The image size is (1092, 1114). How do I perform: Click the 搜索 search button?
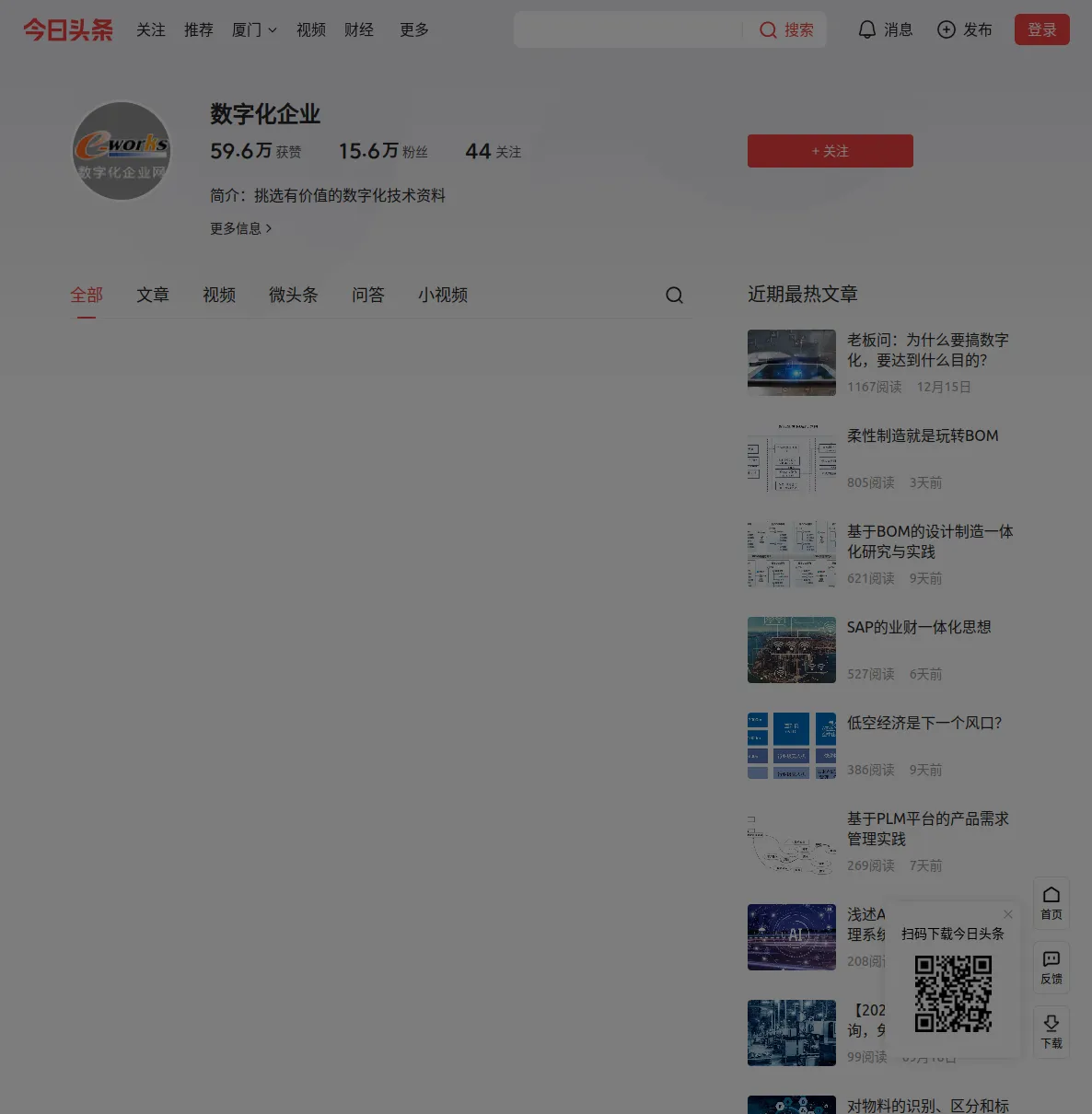tap(786, 29)
